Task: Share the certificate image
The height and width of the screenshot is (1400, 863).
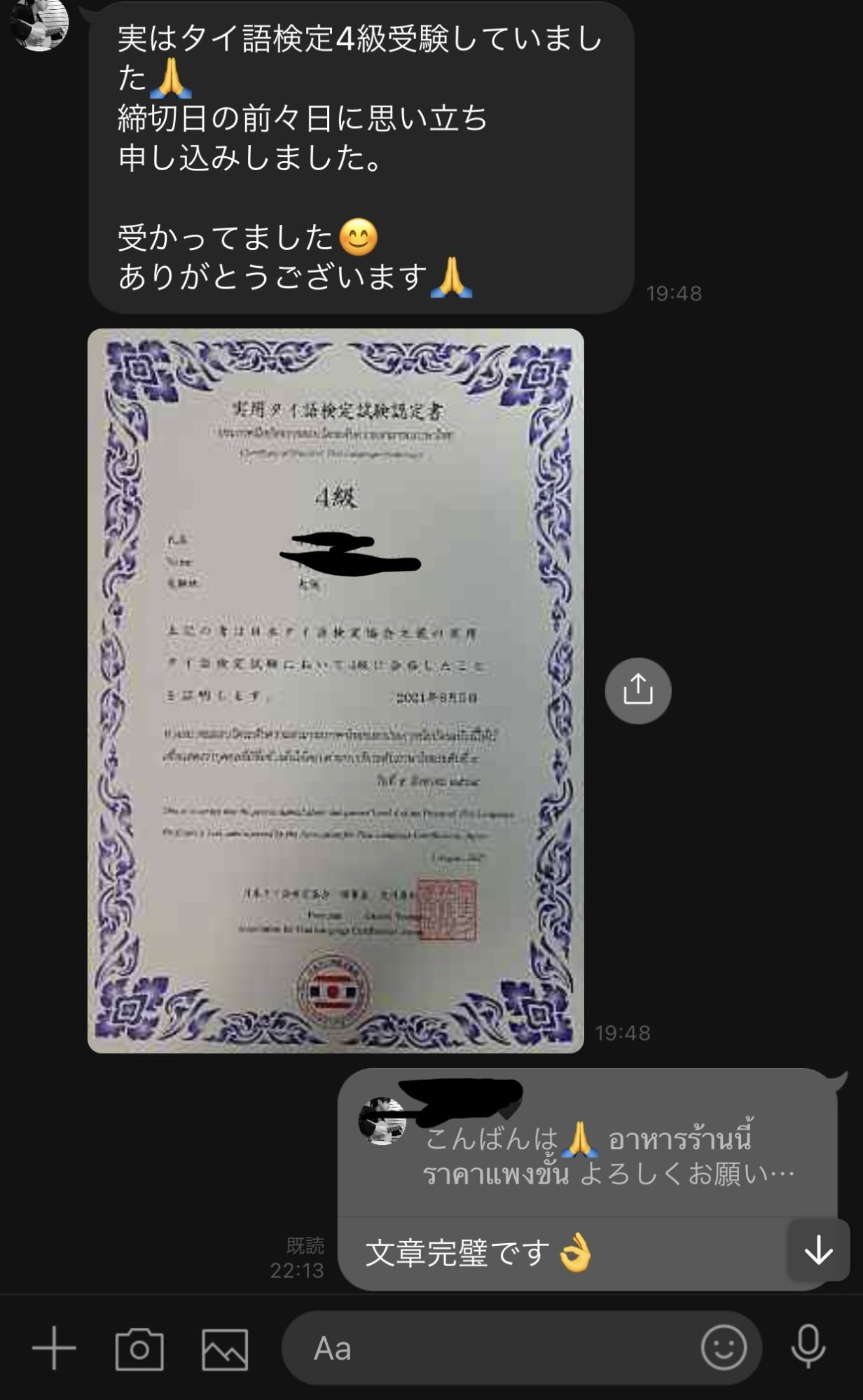Action: [x=637, y=691]
